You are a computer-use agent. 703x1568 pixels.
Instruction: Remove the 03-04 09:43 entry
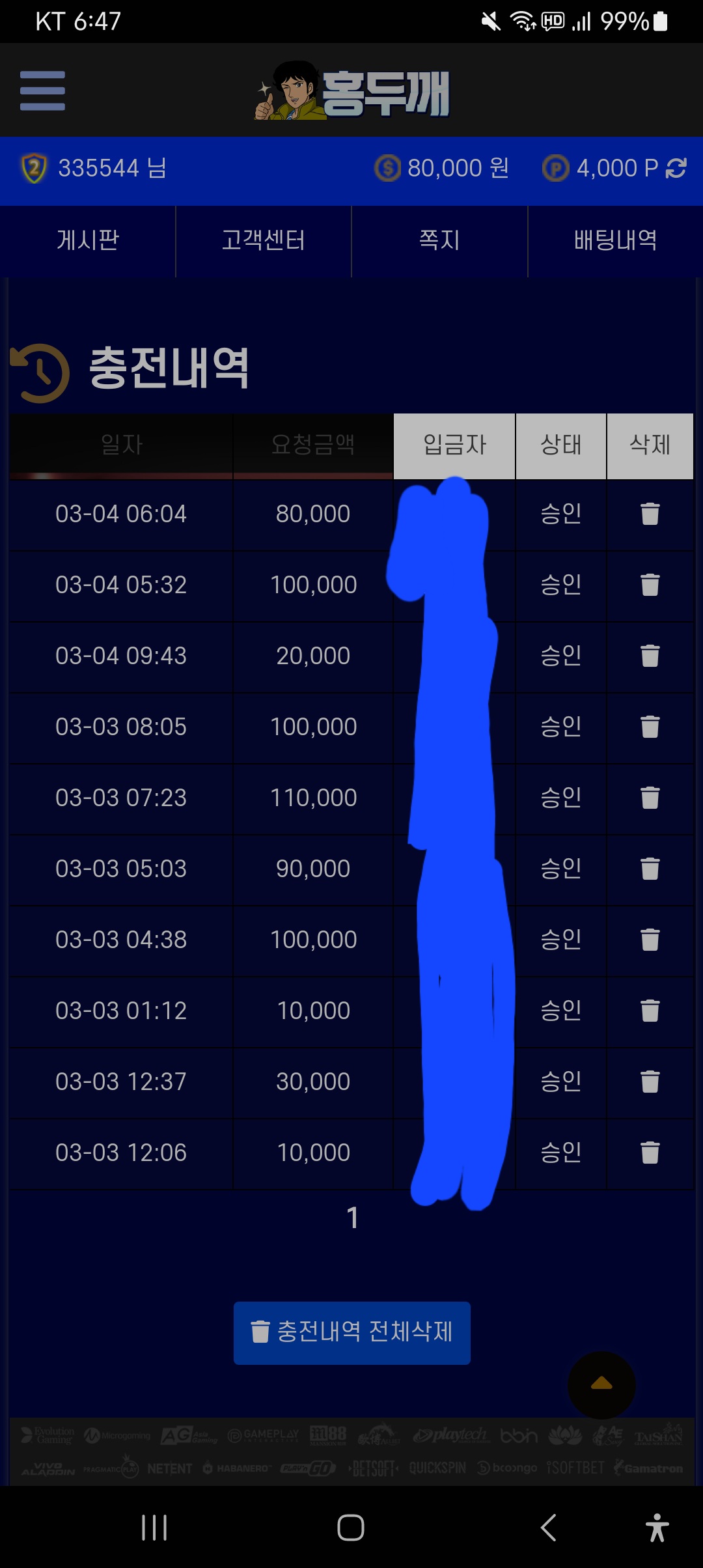click(650, 656)
